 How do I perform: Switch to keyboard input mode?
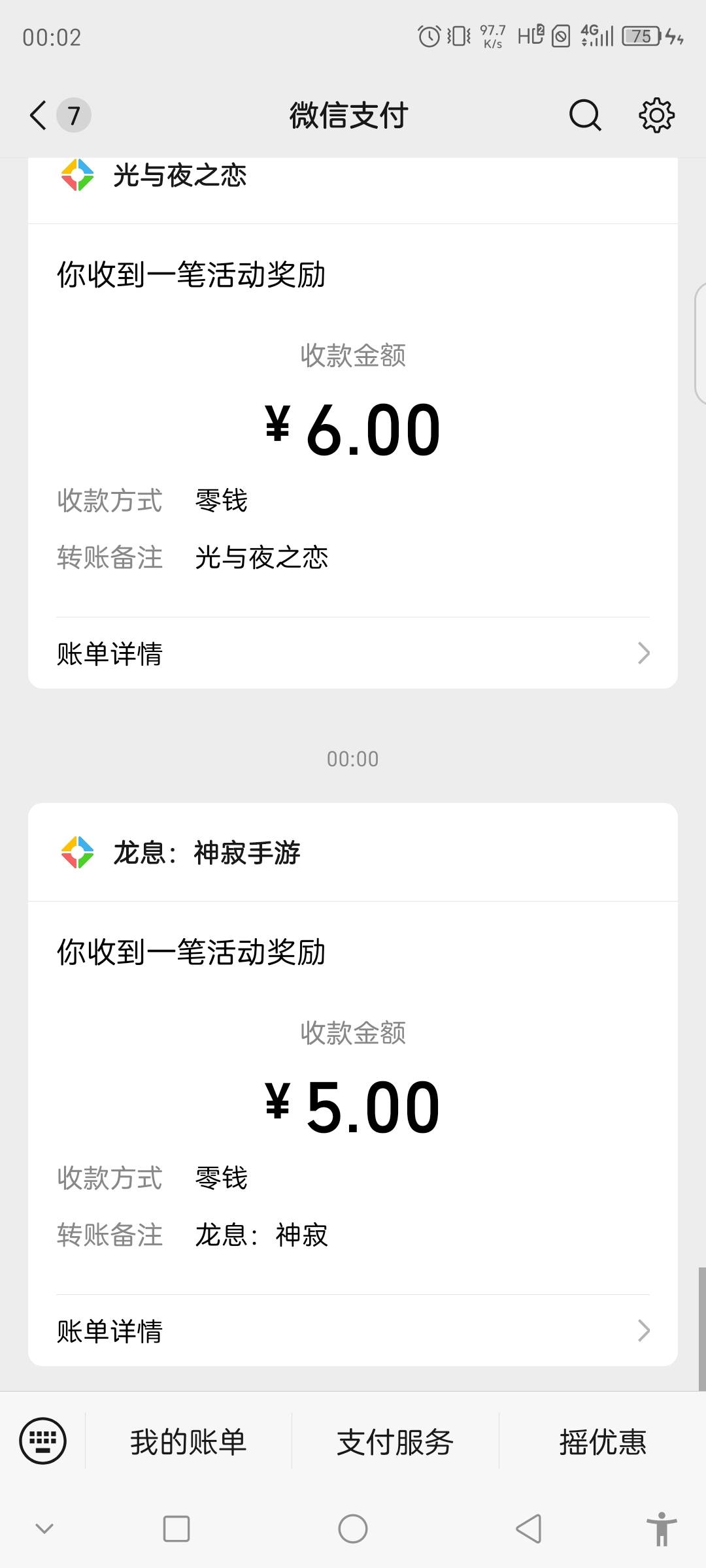coord(42,1441)
